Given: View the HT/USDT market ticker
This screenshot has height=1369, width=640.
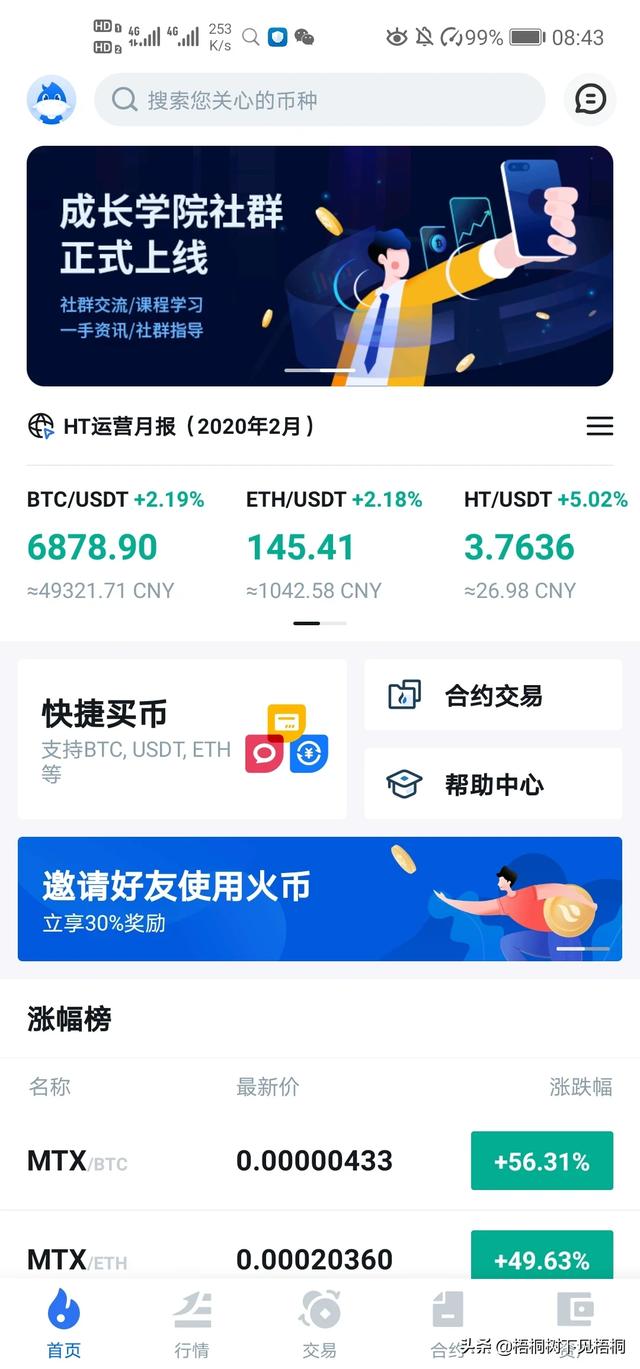Looking at the screenshot, I should (x=545, y=545).
